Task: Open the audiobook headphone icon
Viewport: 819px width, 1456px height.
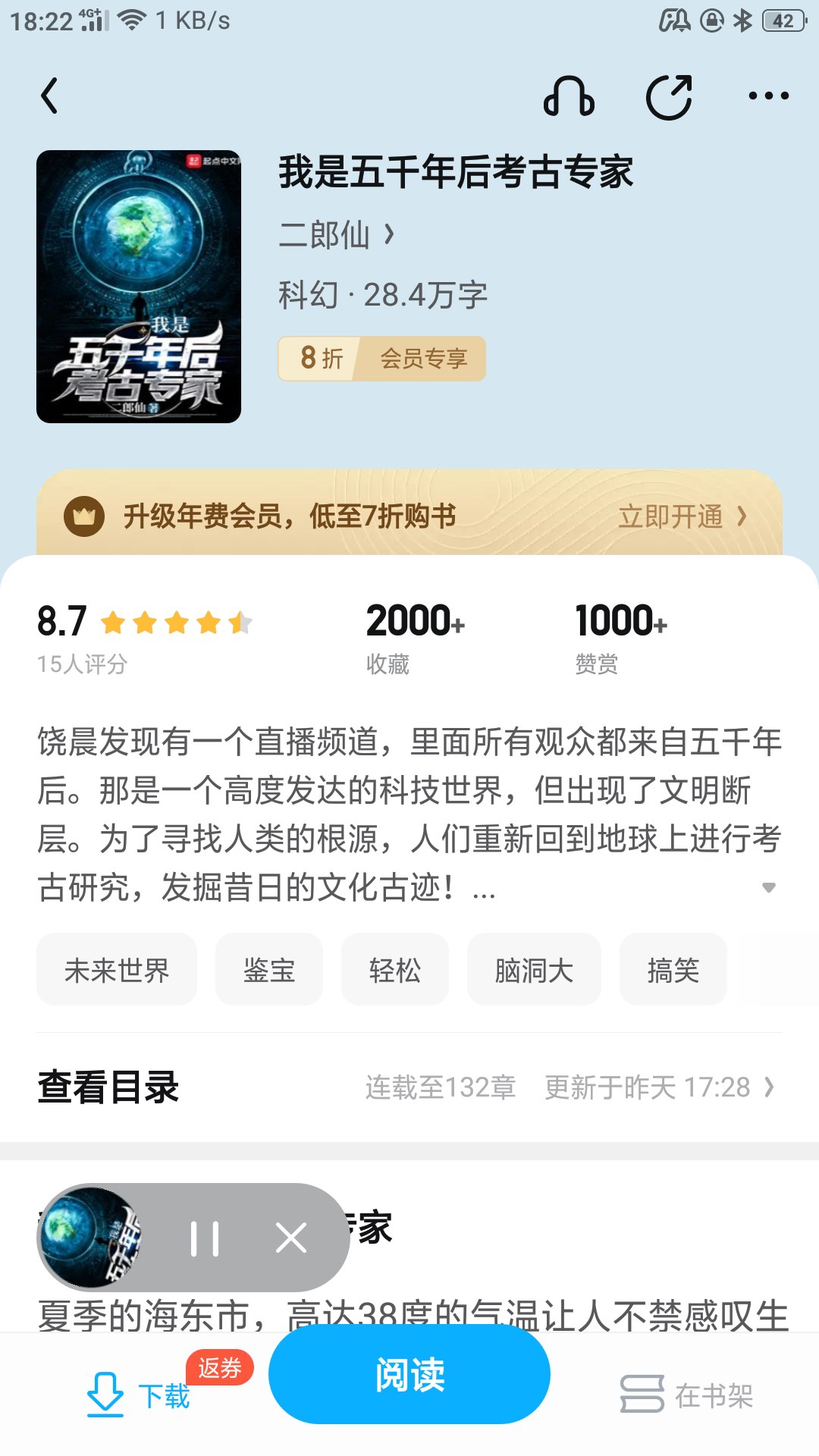Action: tap(569, 96)
